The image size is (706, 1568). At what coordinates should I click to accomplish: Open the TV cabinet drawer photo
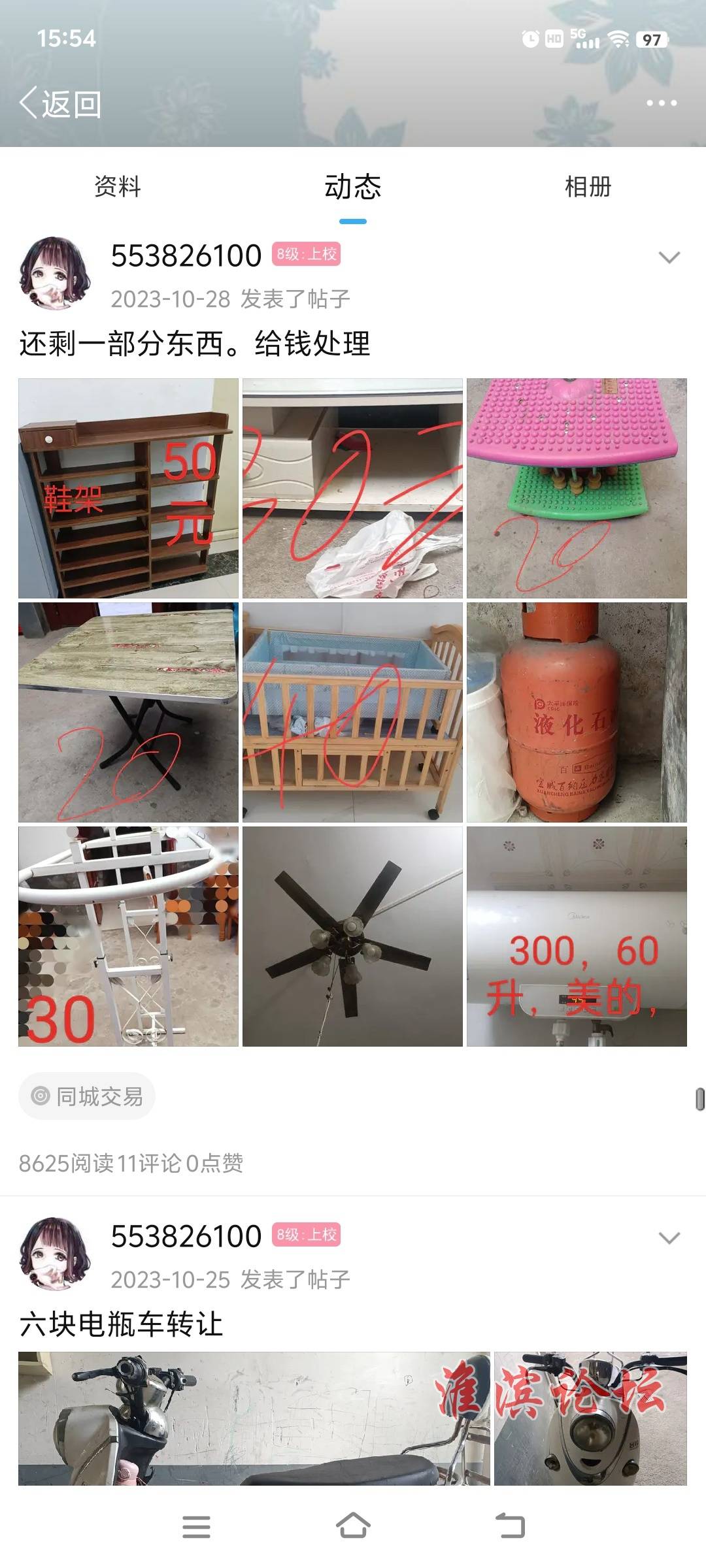pyautogui.click(x=352, y=488)
